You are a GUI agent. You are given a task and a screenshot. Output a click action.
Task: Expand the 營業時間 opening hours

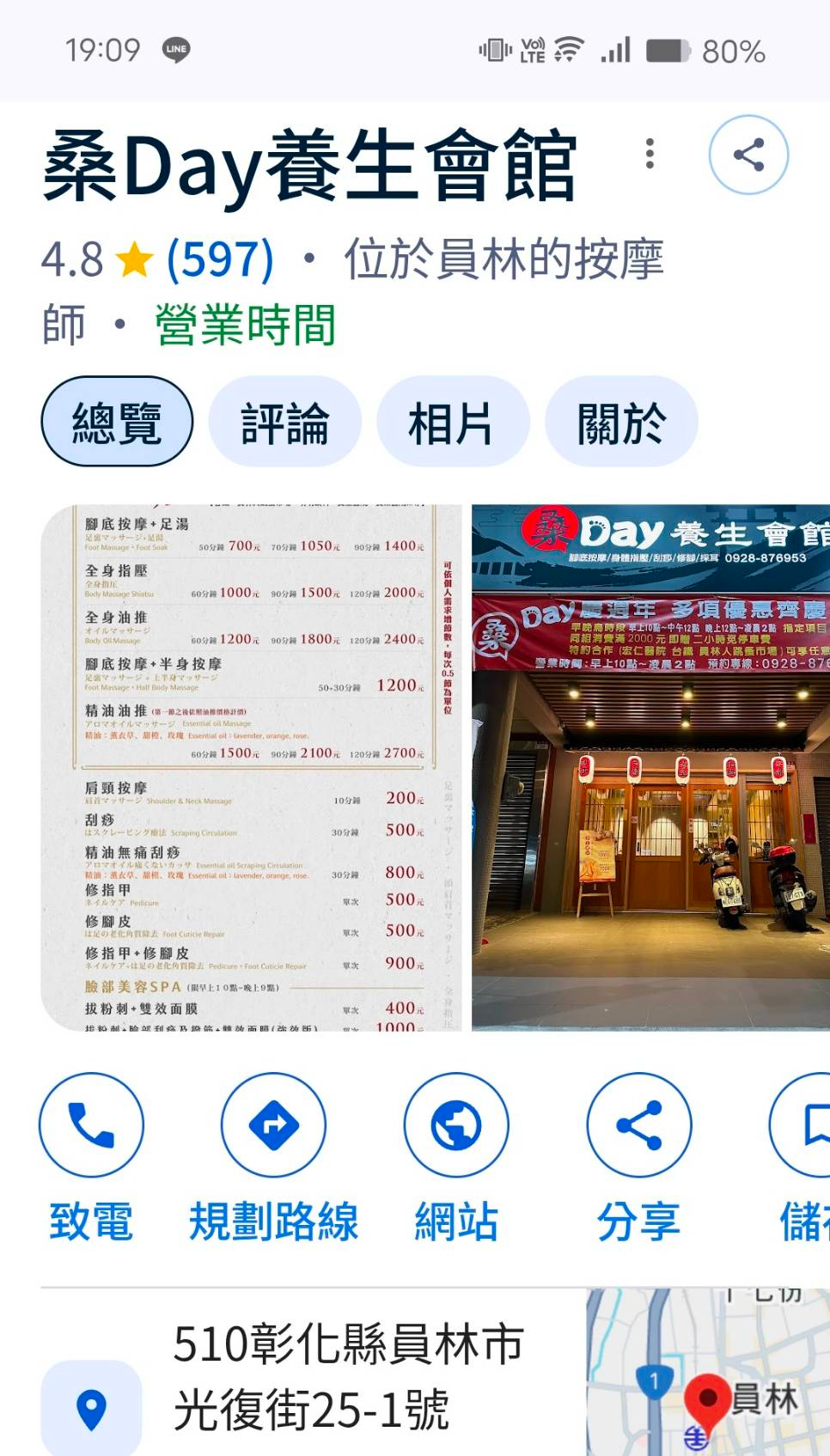coord(245,325)
